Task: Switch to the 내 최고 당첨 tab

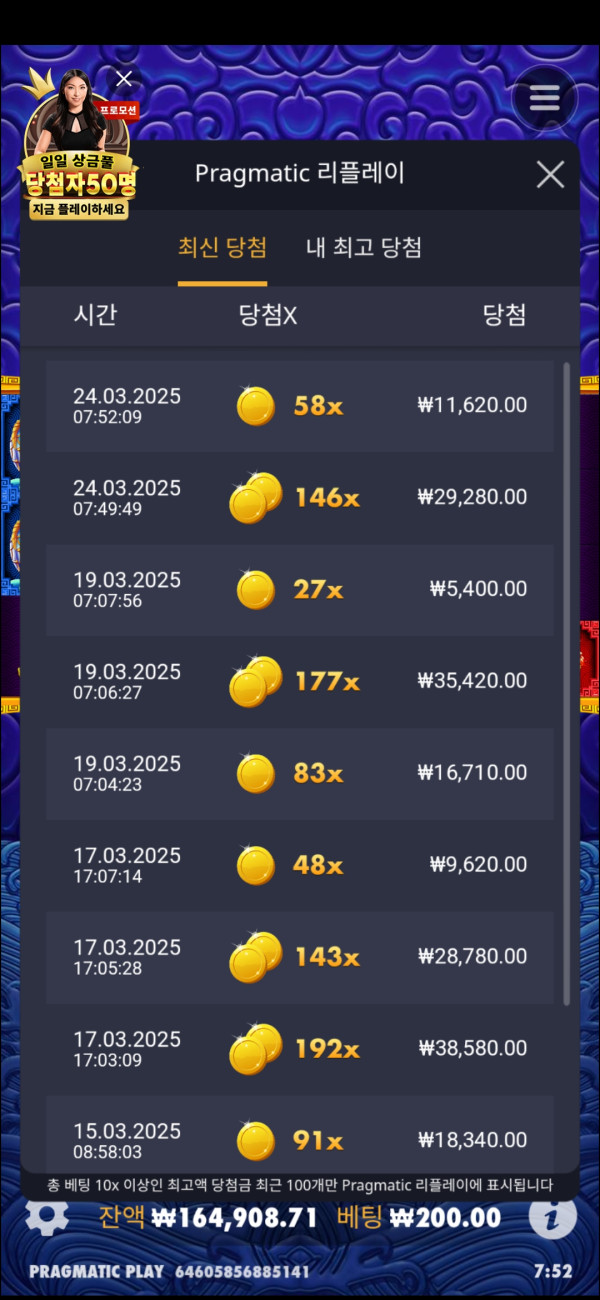Action: tap(363, 248)
